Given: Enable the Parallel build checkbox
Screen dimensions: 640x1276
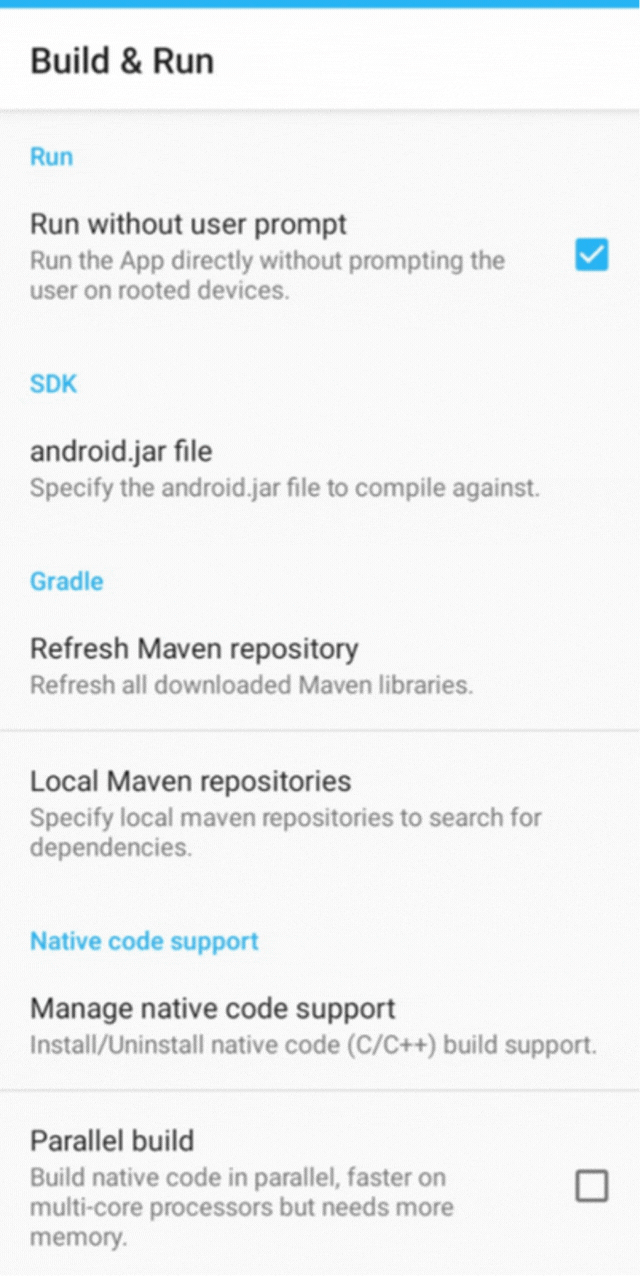Looking at the screenshot, I should pos(591,1186).
